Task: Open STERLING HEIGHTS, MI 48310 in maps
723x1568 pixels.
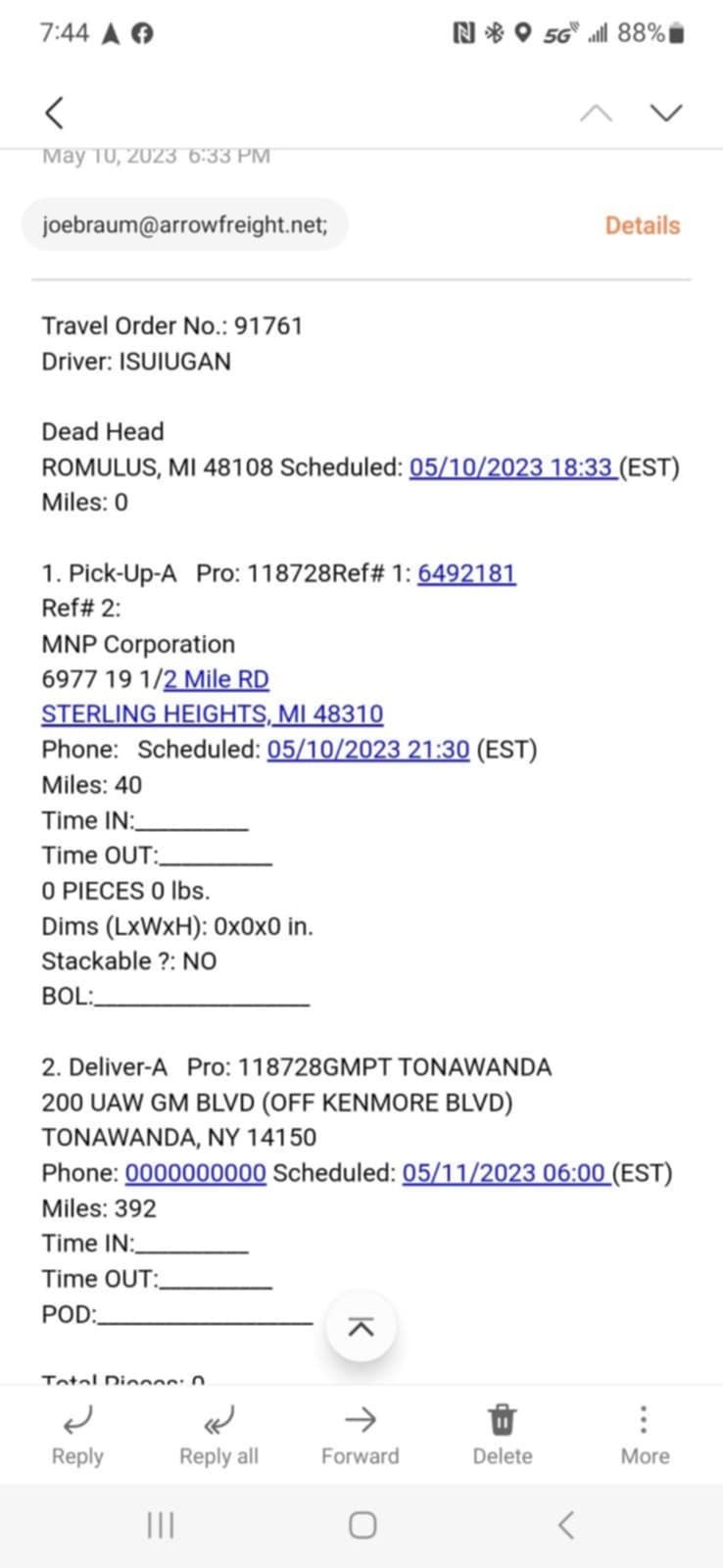Action: tap(213, 714)
